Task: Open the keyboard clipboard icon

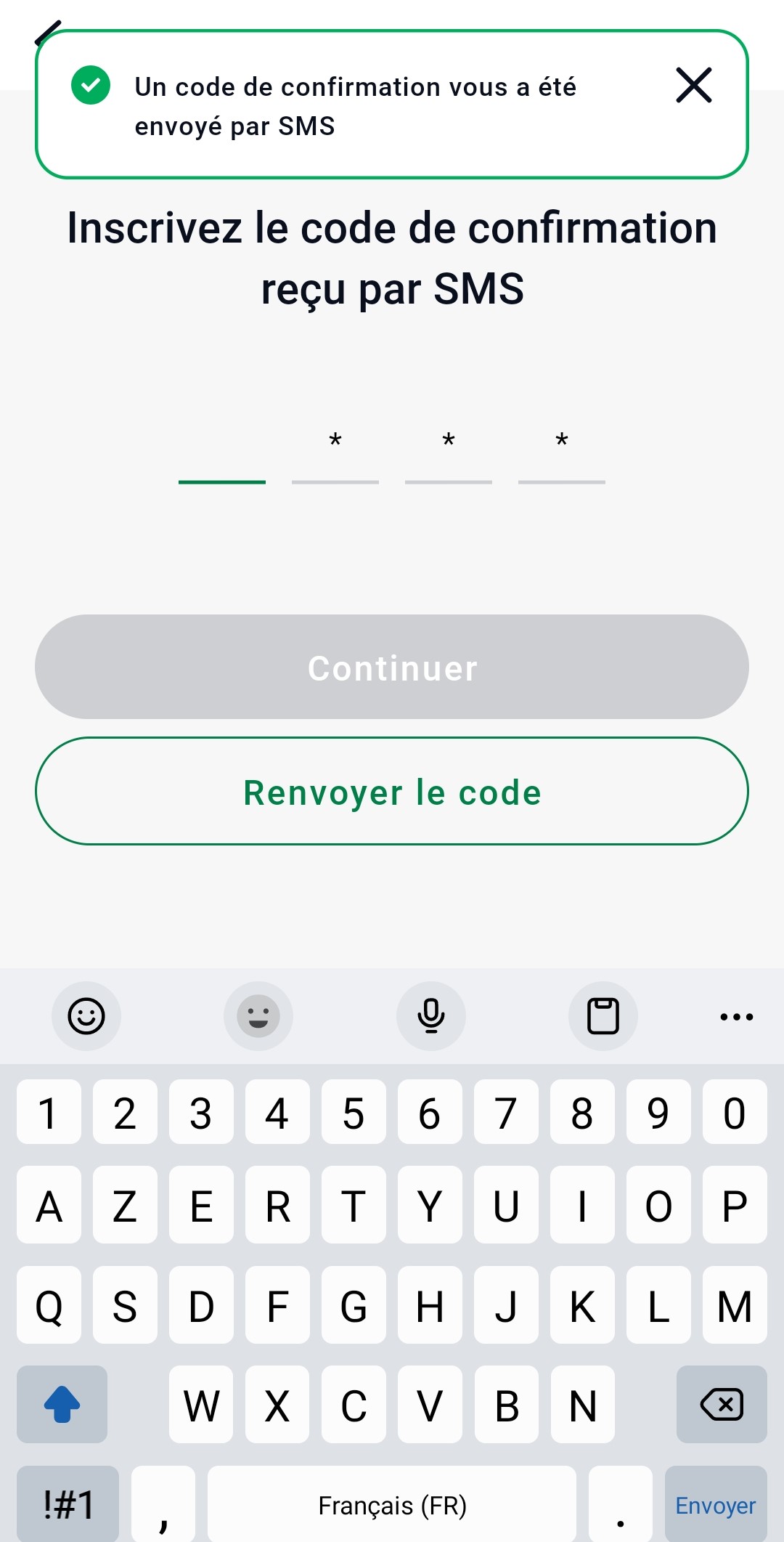Action: click(603, 1016)
